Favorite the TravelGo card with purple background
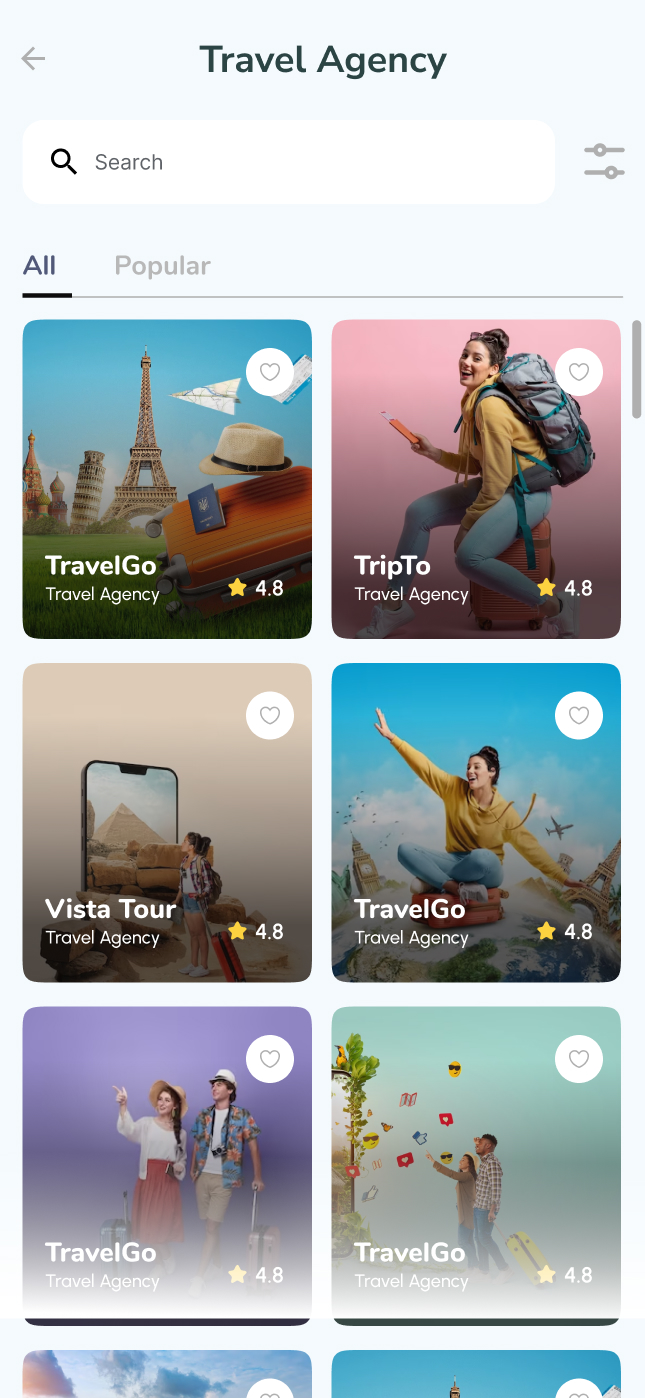The height and width of the screenshot is (1398, 645). 270,1058
